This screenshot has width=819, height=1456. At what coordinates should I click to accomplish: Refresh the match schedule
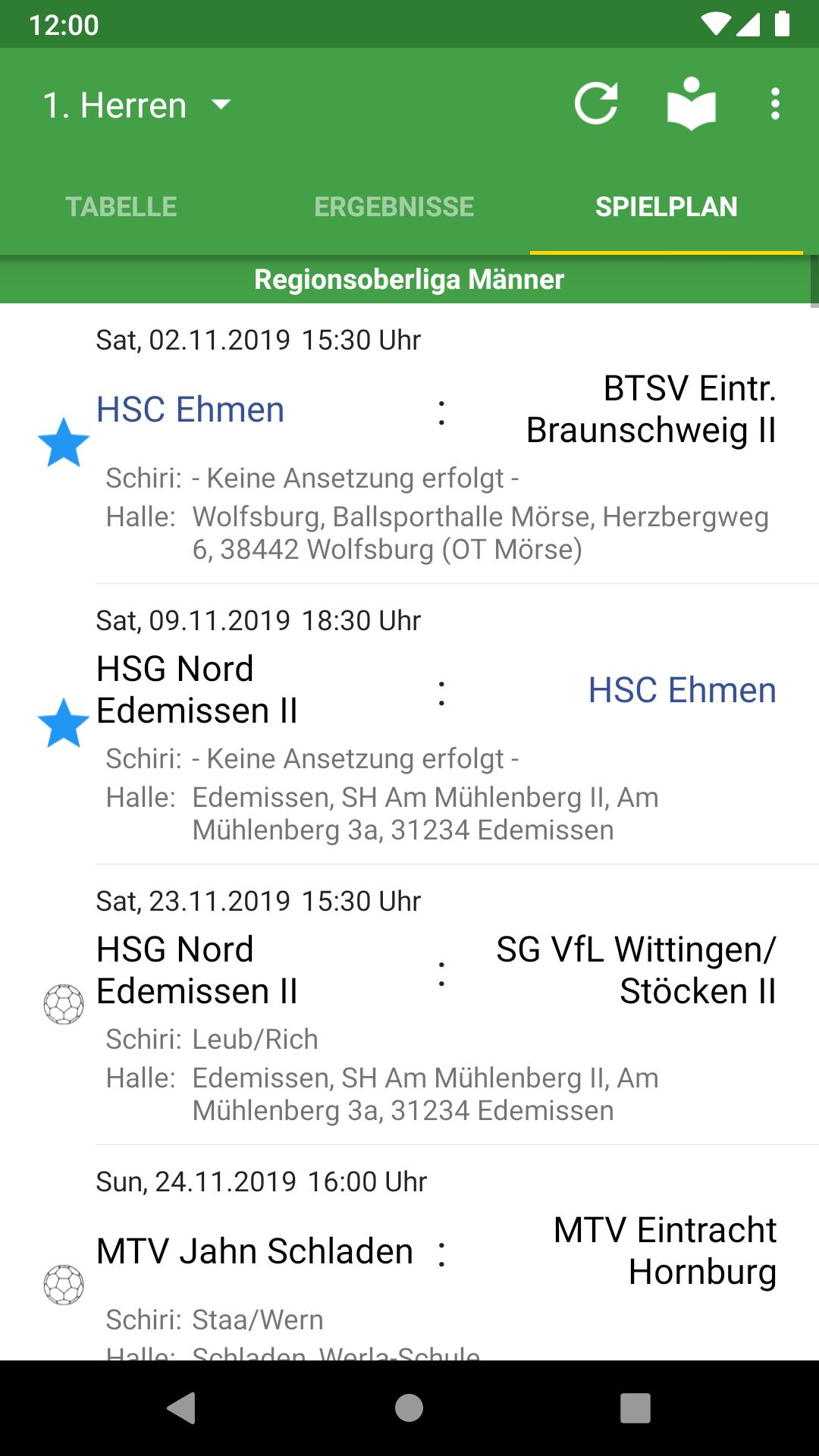point(596,104)
